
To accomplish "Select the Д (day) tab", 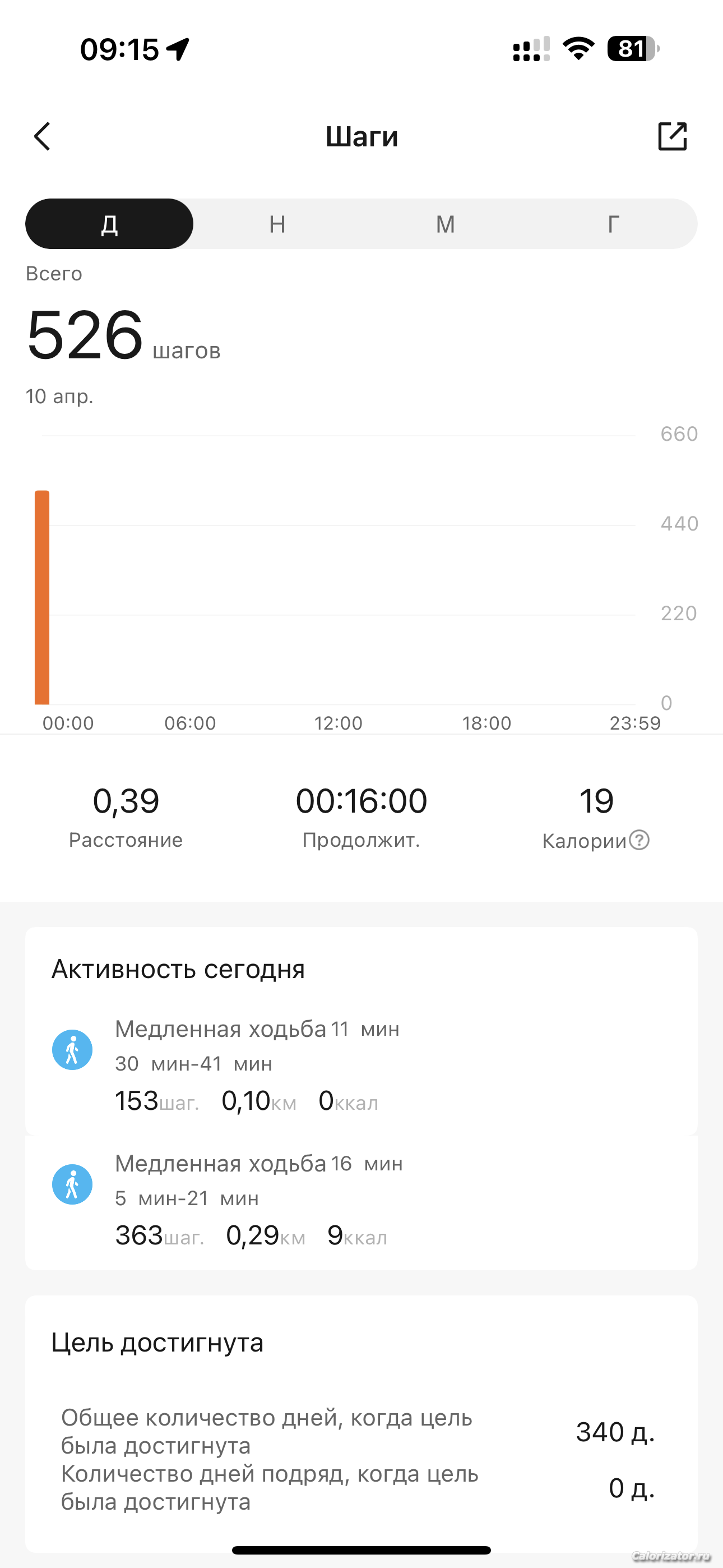I will click(109, 224).
